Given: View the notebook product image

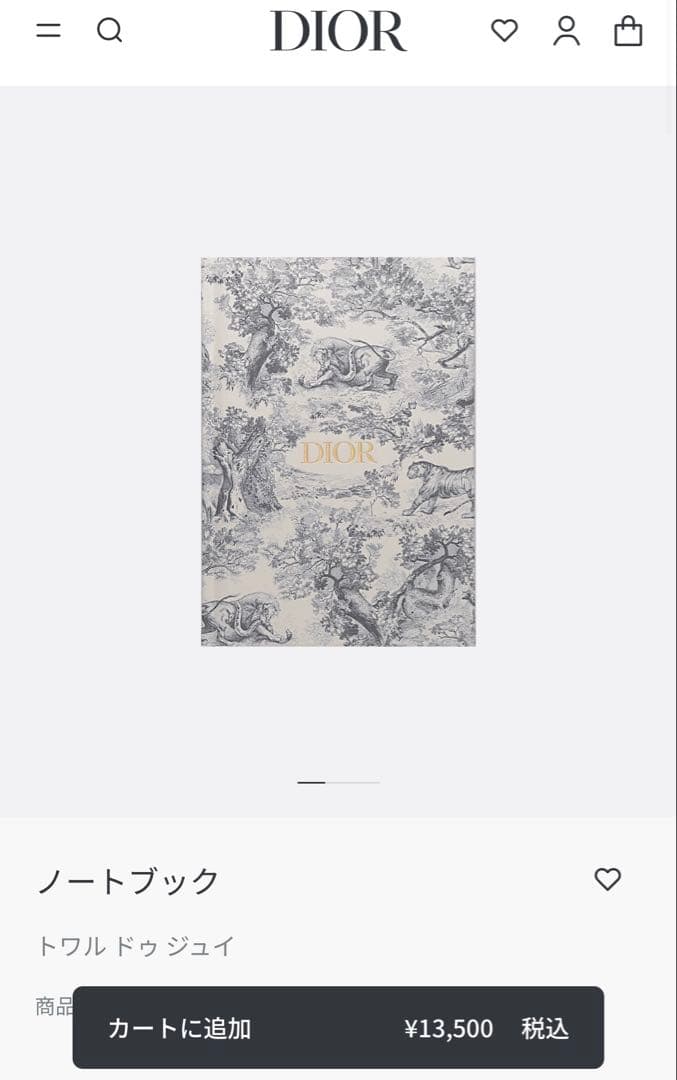Looking at the screenshot, I should coord(338,451).
